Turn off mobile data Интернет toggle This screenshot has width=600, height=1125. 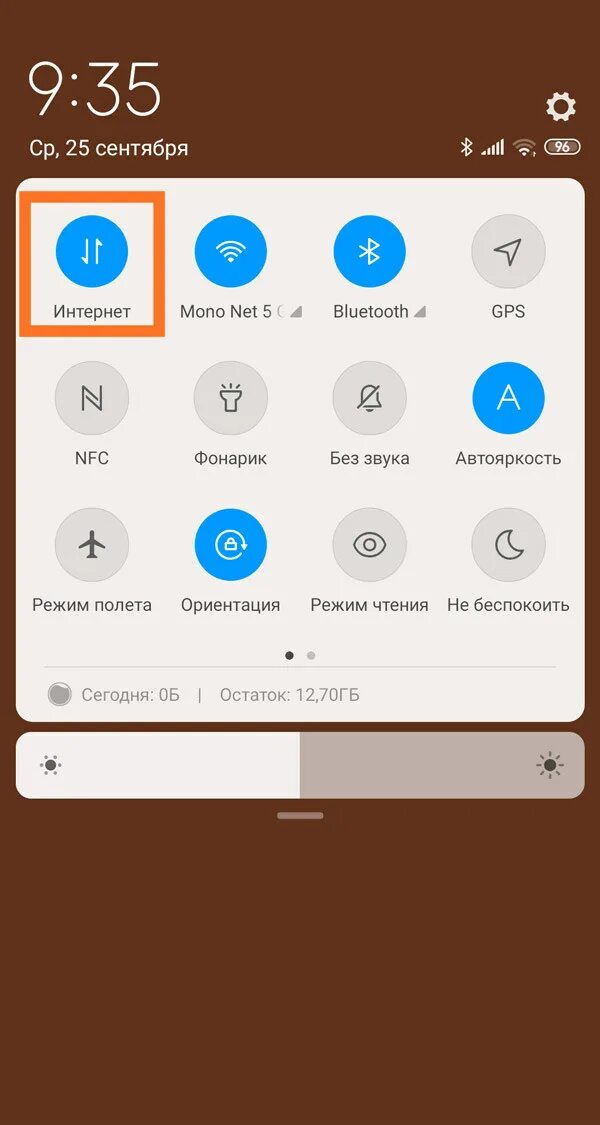pyautogui.click(x=92, y=251)
